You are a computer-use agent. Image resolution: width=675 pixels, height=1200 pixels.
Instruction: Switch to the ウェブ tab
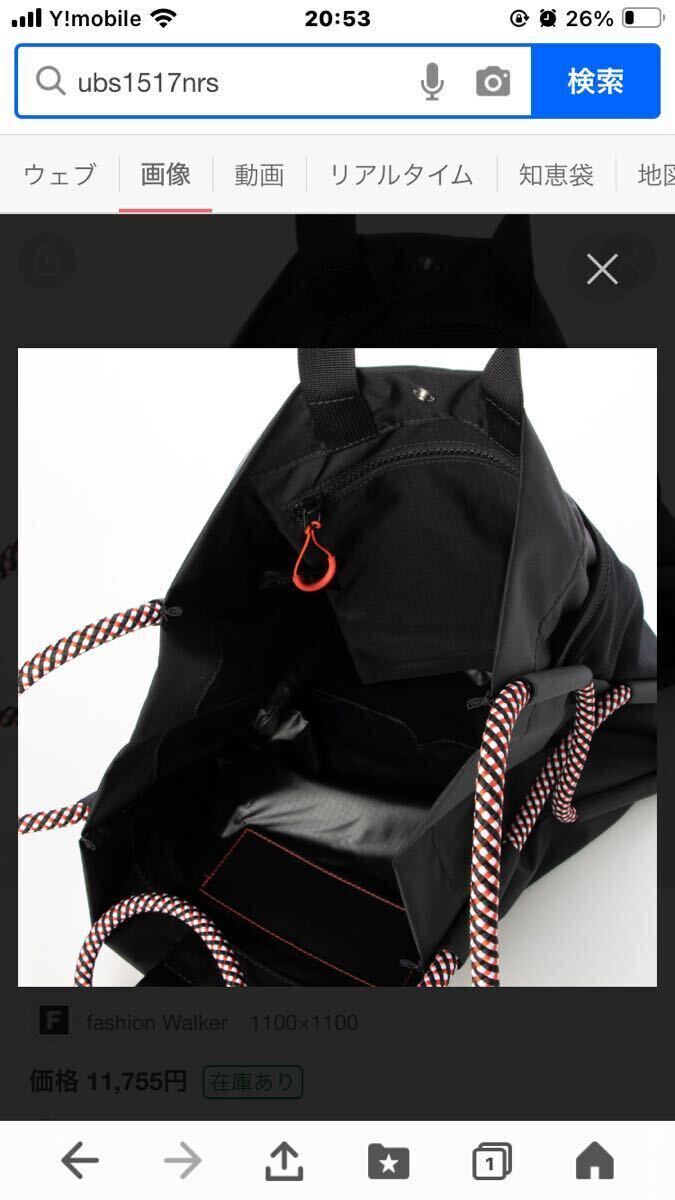point(60,175)
